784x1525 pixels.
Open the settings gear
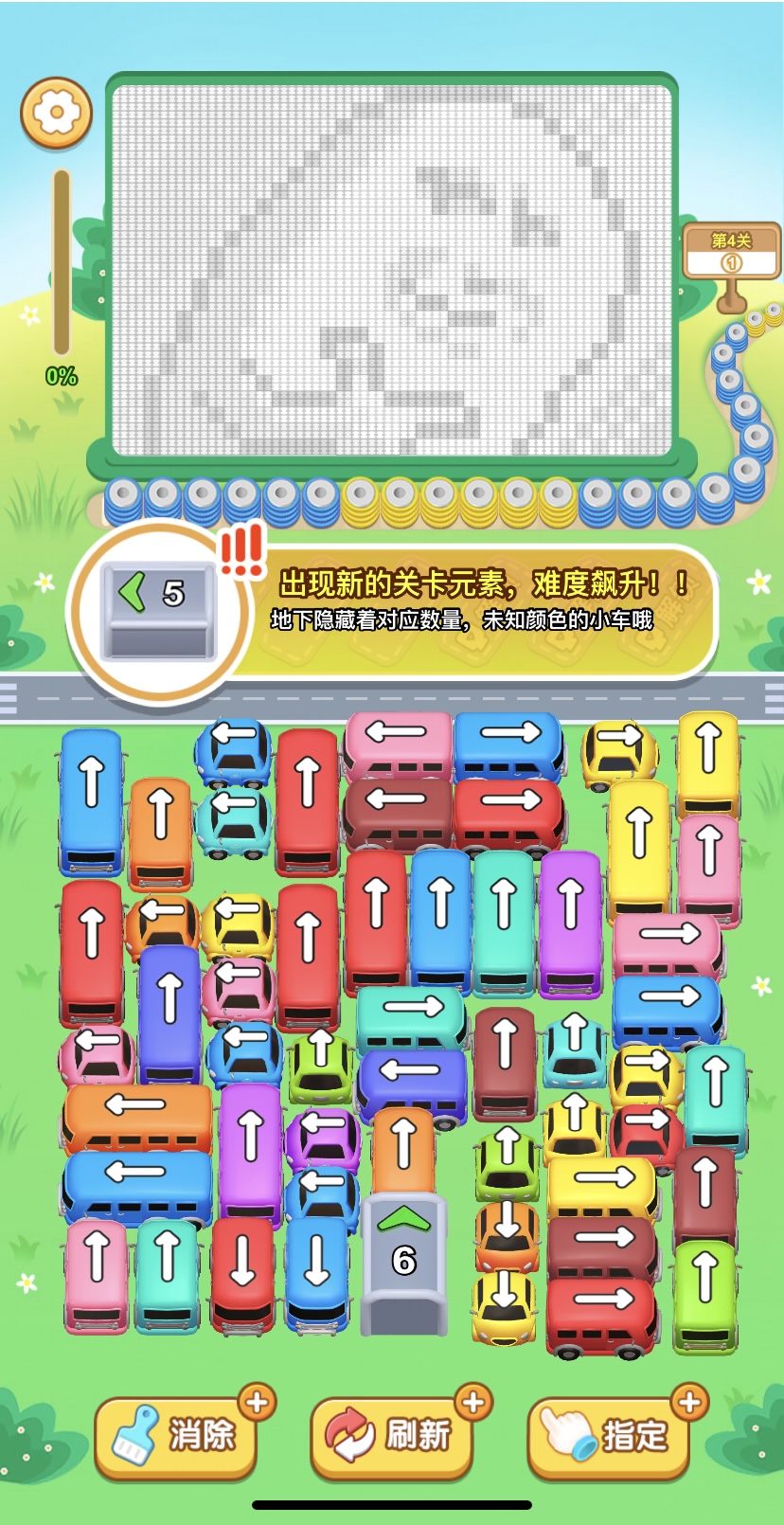coord(57,114)
